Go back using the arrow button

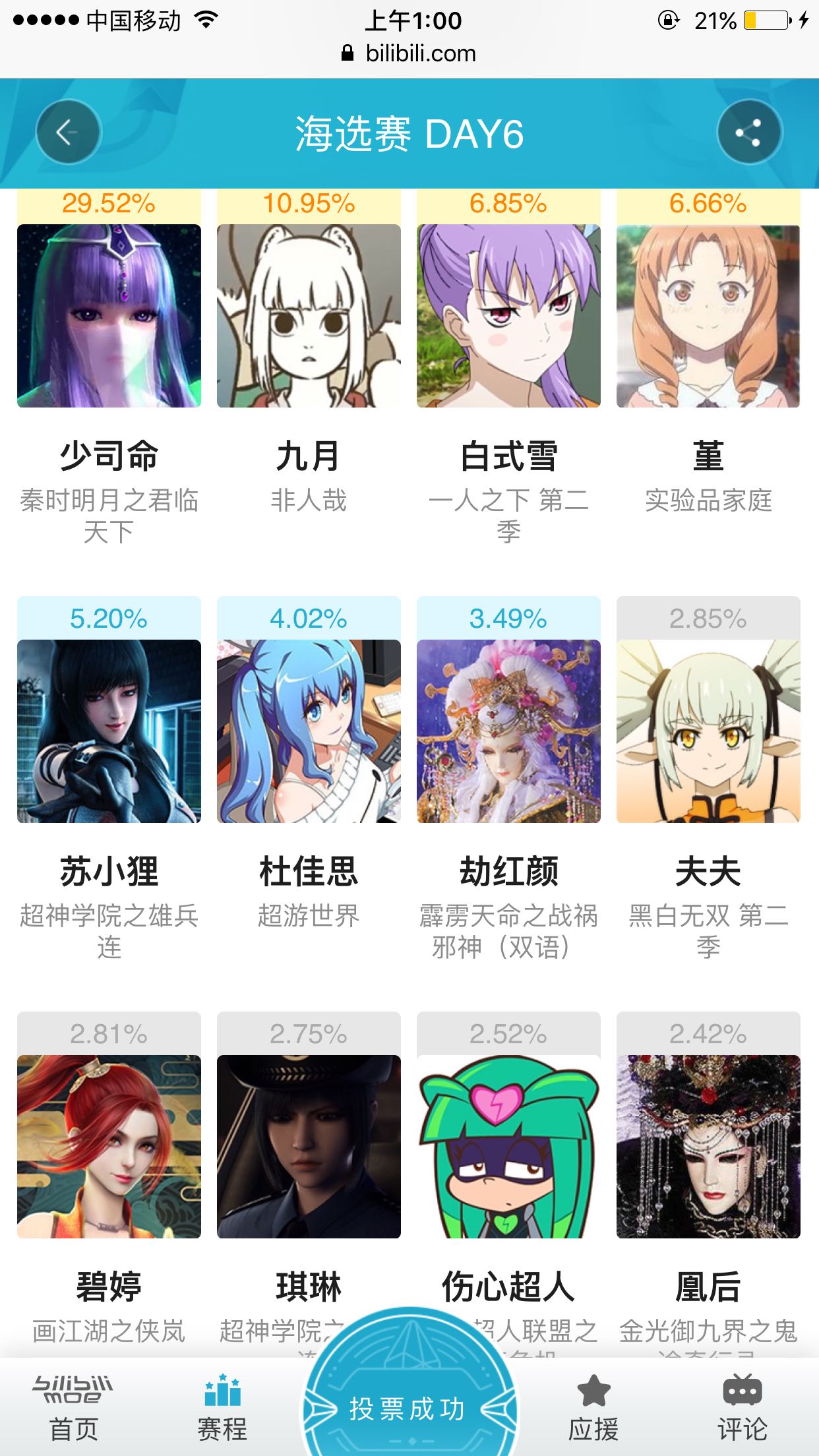(68, 132)
